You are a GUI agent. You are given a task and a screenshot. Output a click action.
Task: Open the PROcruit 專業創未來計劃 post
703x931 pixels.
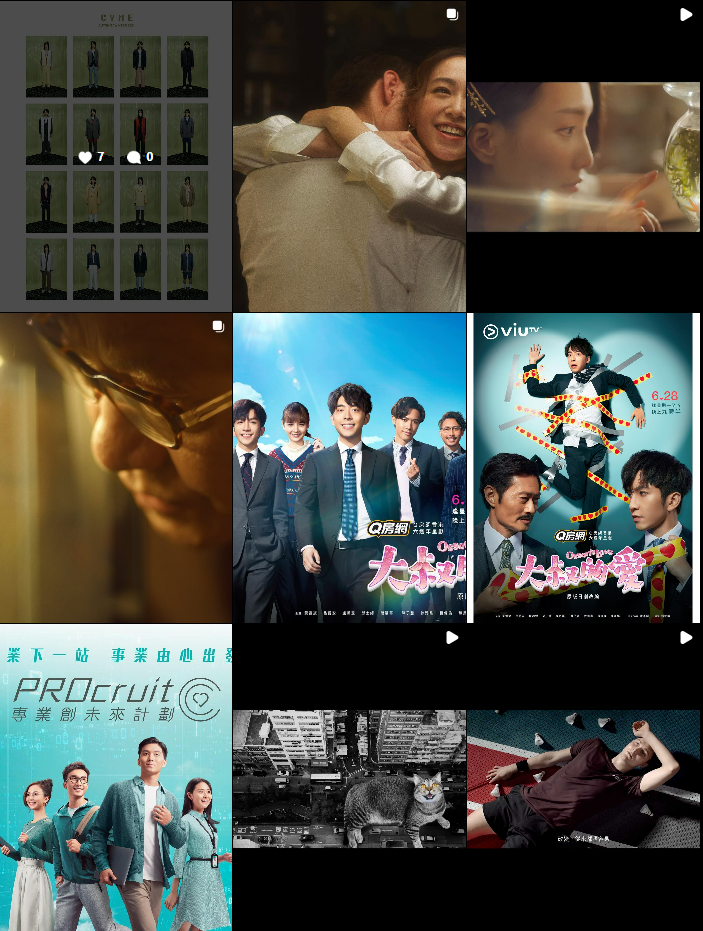[116, 778]
